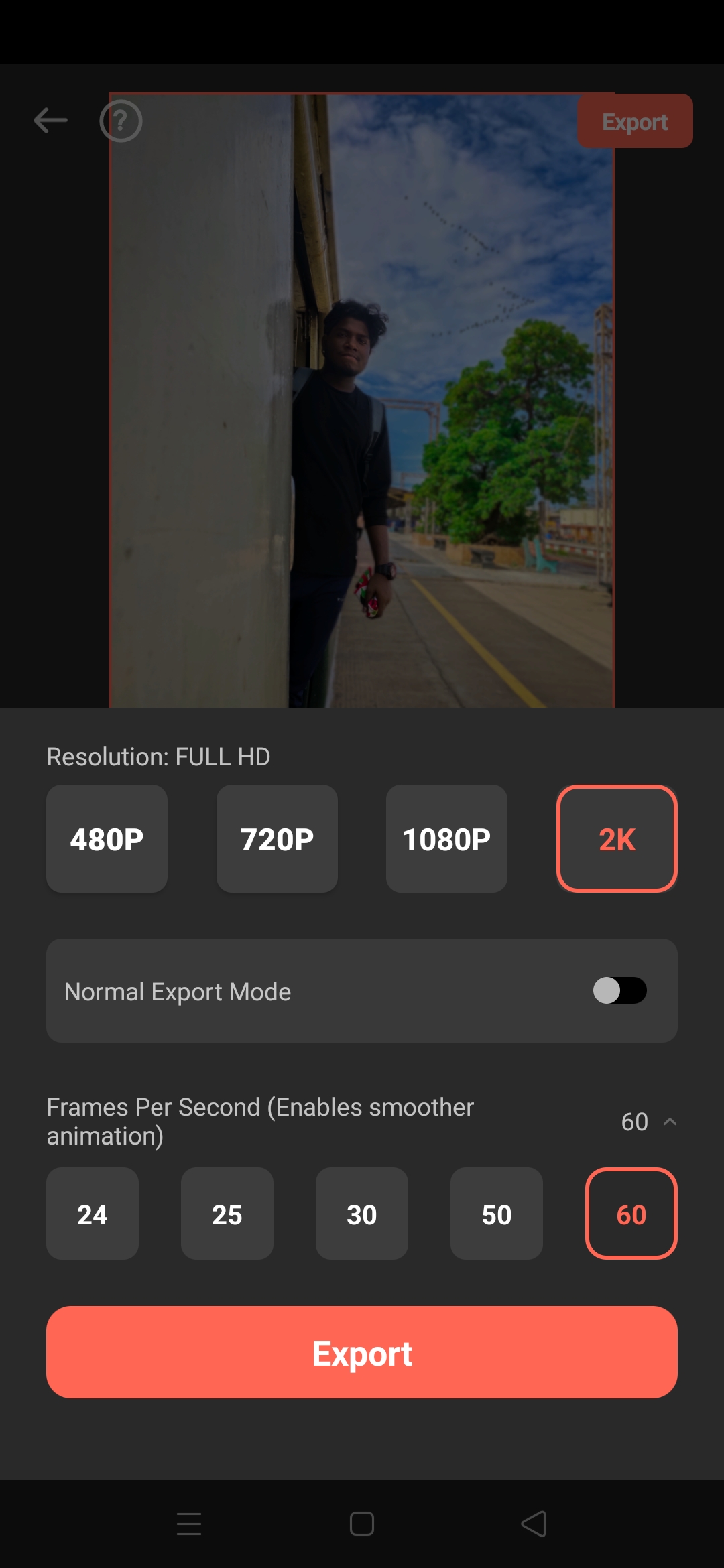This screenshot has width=724, height=1568.
Task: Select the 2K resolution option
Action: tap(617, 838)
